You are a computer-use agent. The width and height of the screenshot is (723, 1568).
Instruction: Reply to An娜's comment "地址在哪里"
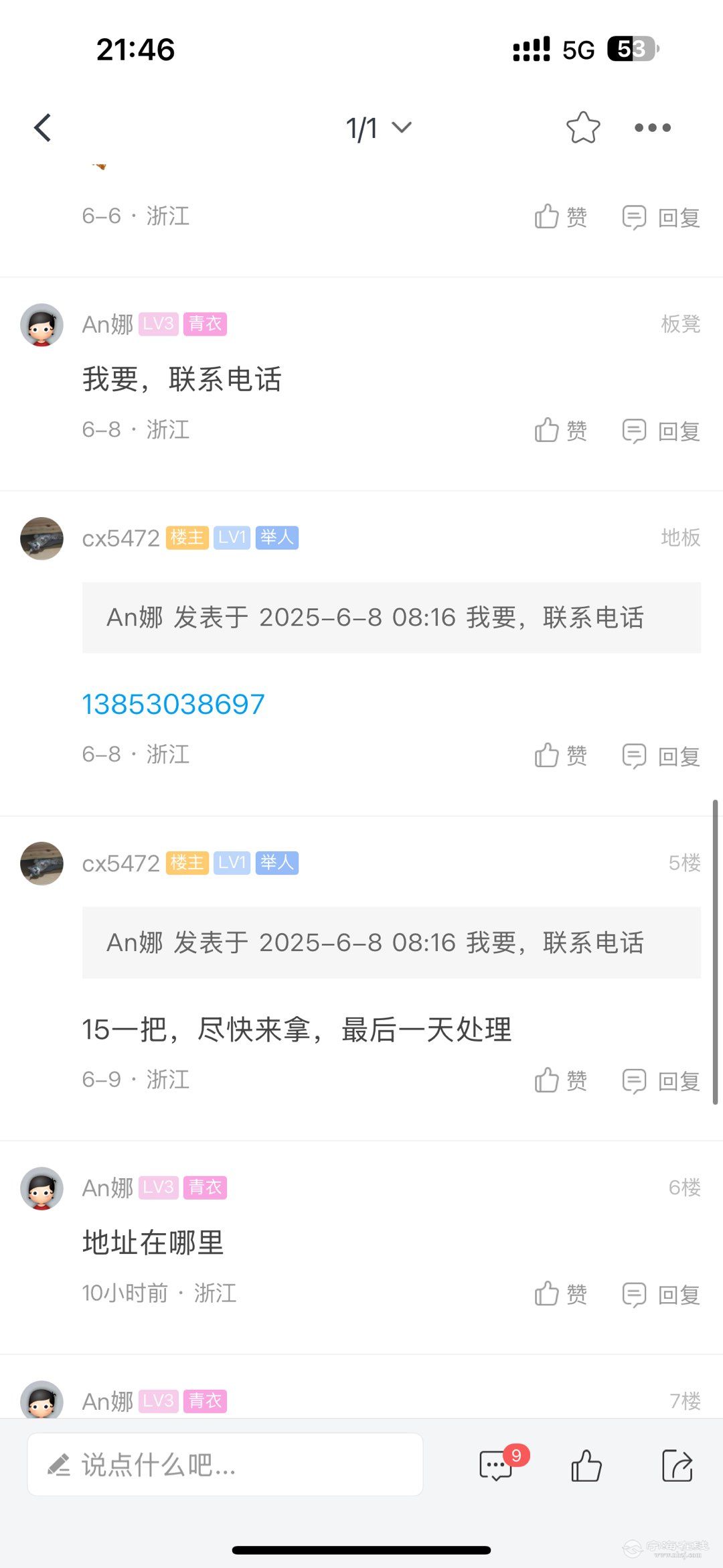pyautogui.click(x=661, y=1294)
